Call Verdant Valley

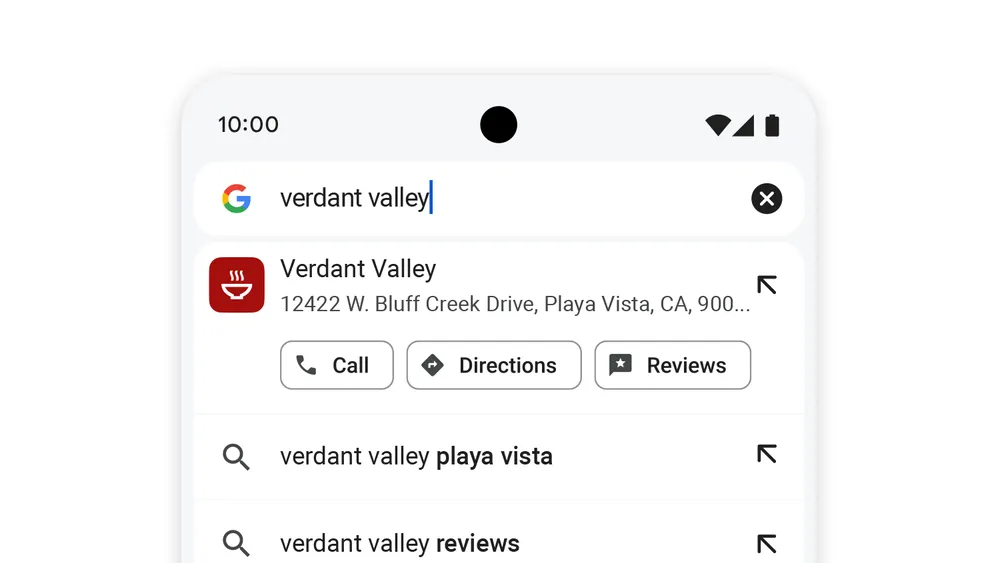(x=337, y=365)
